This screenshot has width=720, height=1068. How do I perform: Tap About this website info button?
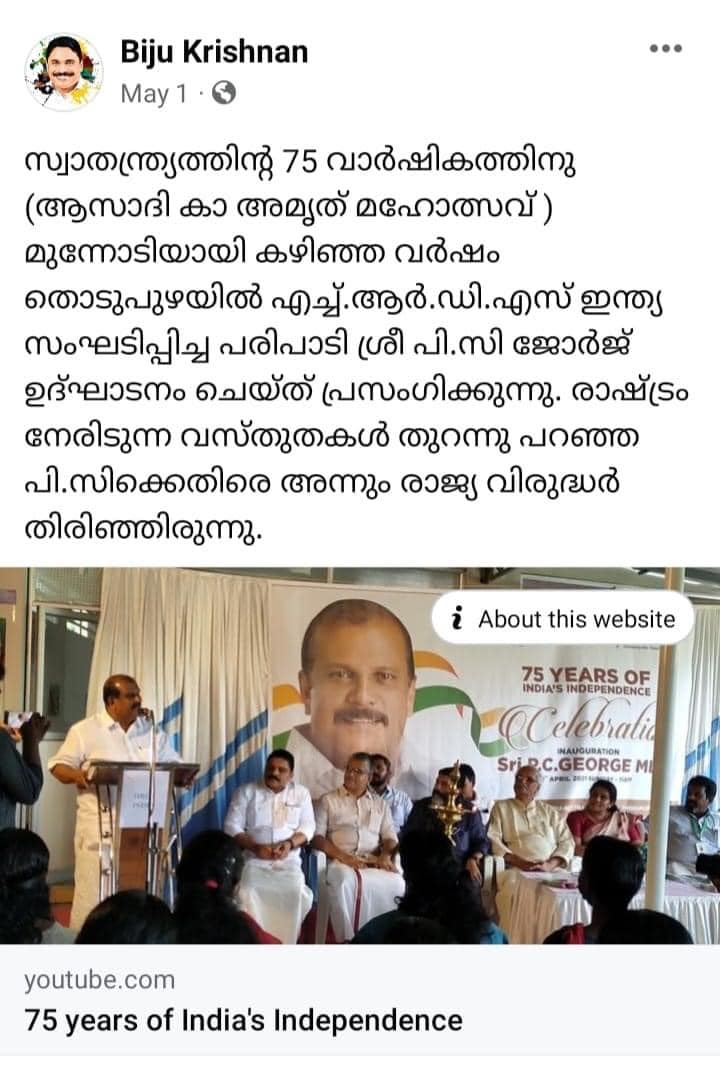[563, 619]
